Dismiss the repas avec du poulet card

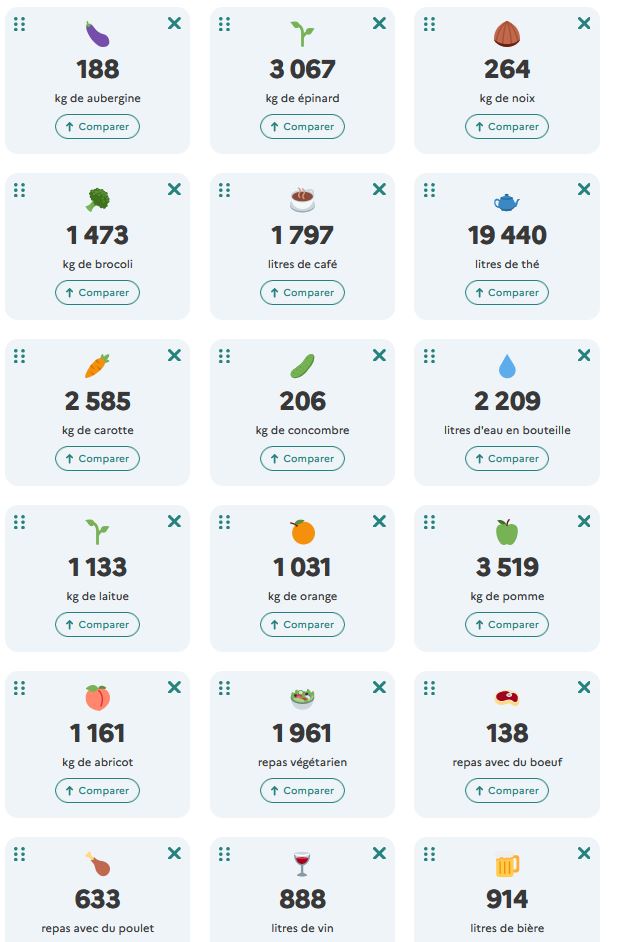pyautogui.click(x=174, y=853)
